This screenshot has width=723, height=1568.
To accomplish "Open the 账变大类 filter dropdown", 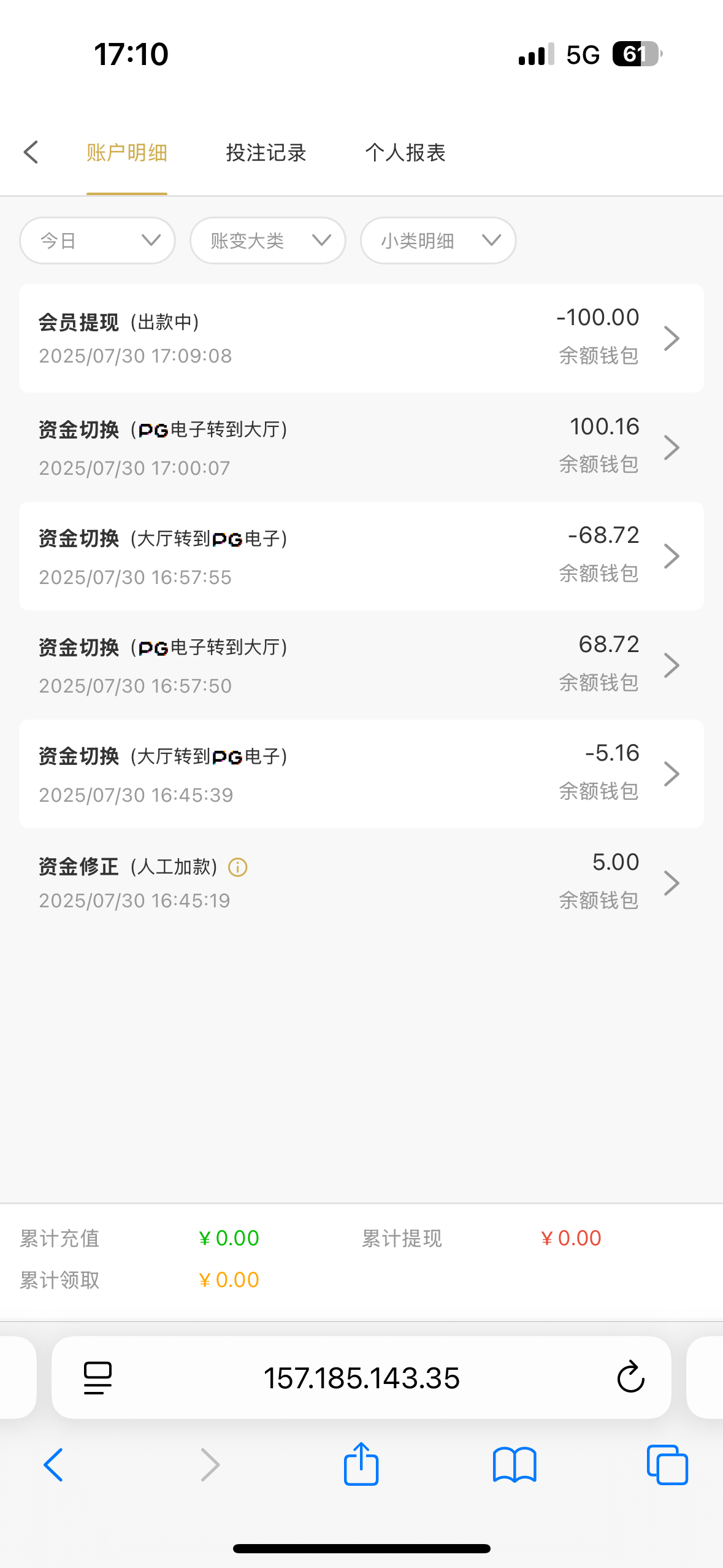I will 268,240.
